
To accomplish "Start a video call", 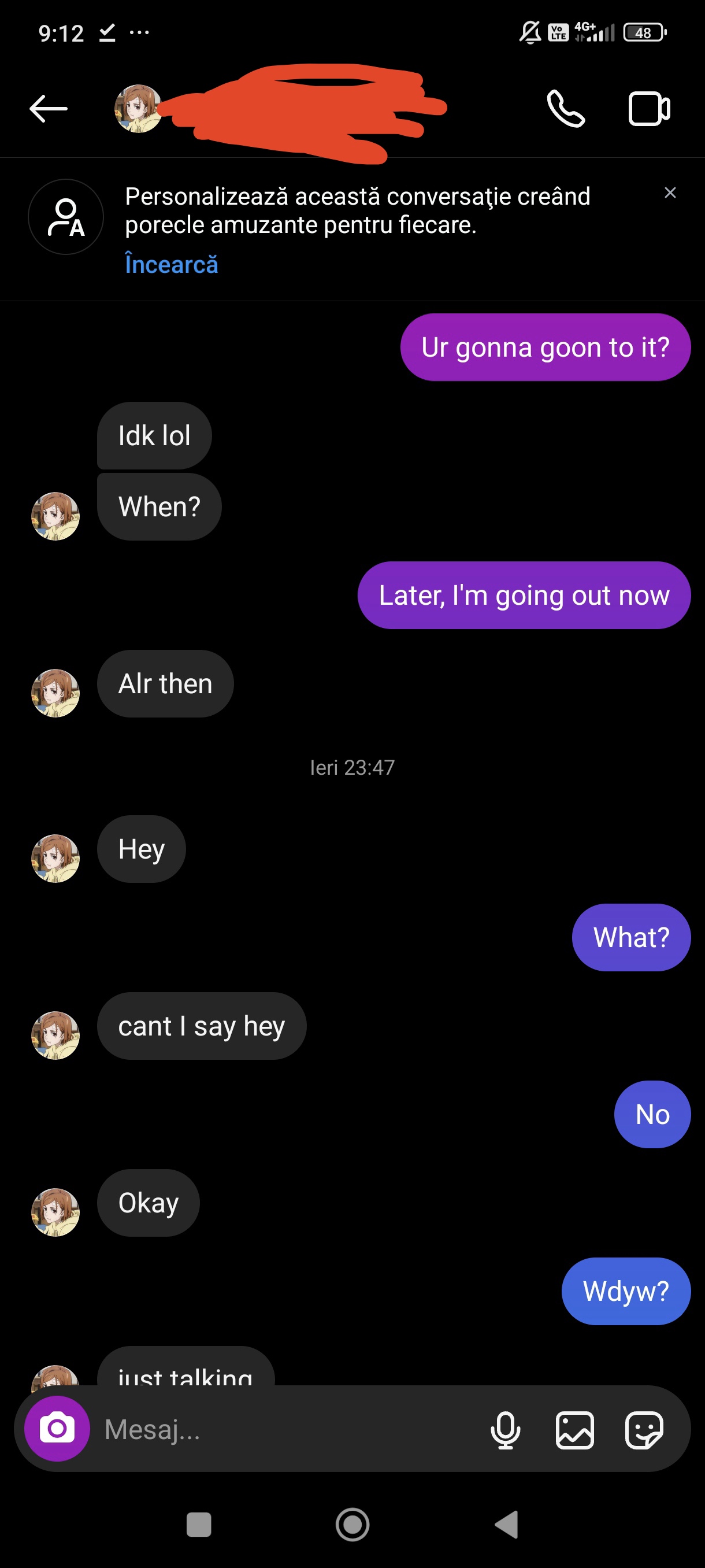I will pyautogui.click(x=648, y=109).
